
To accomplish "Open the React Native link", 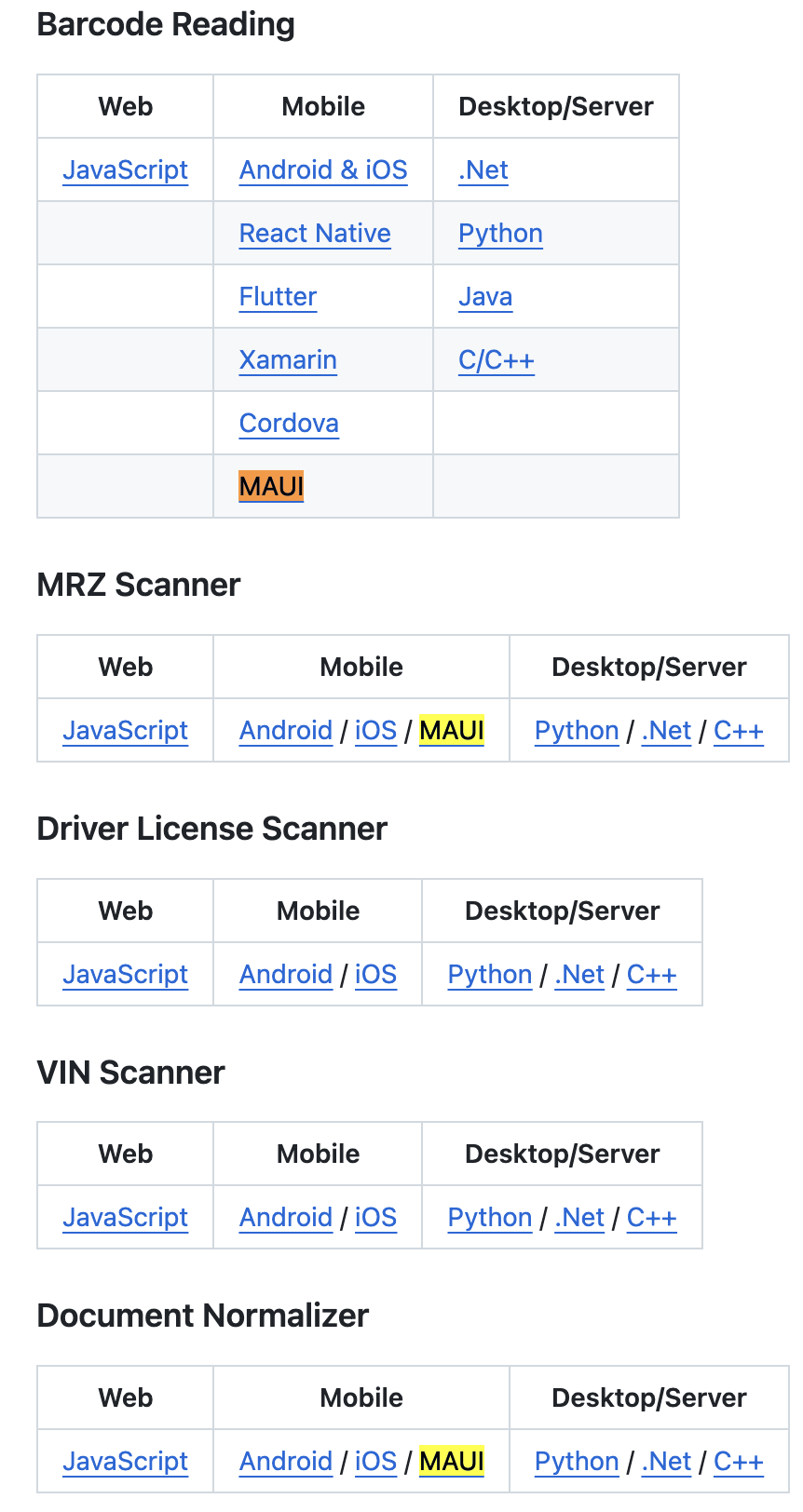I will (x=315, y=234).
